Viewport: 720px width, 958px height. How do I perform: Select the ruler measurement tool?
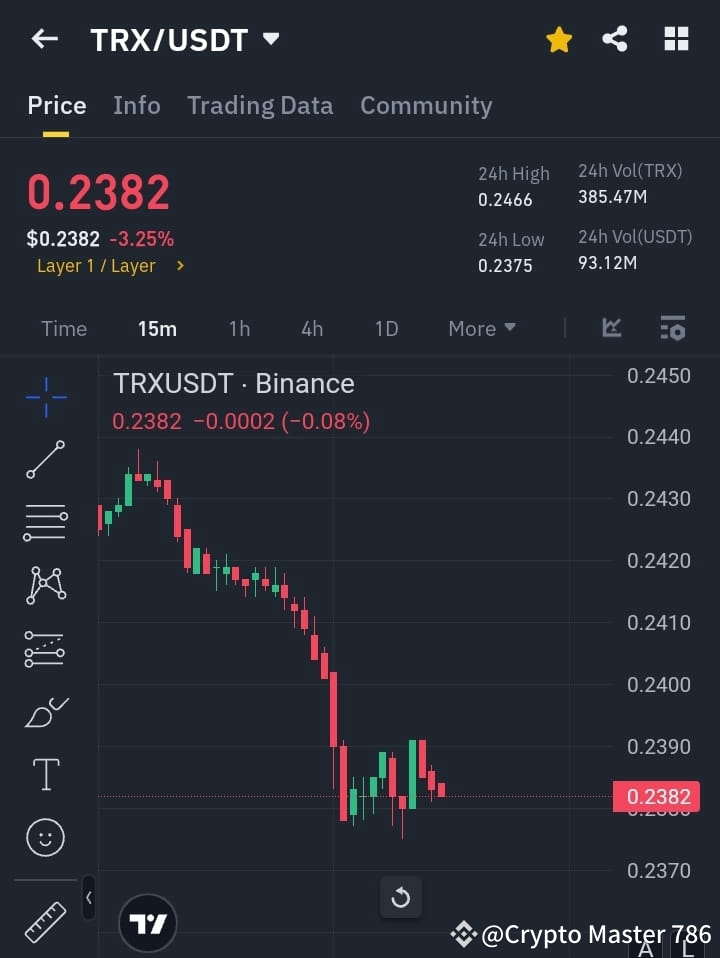point(45,920)
